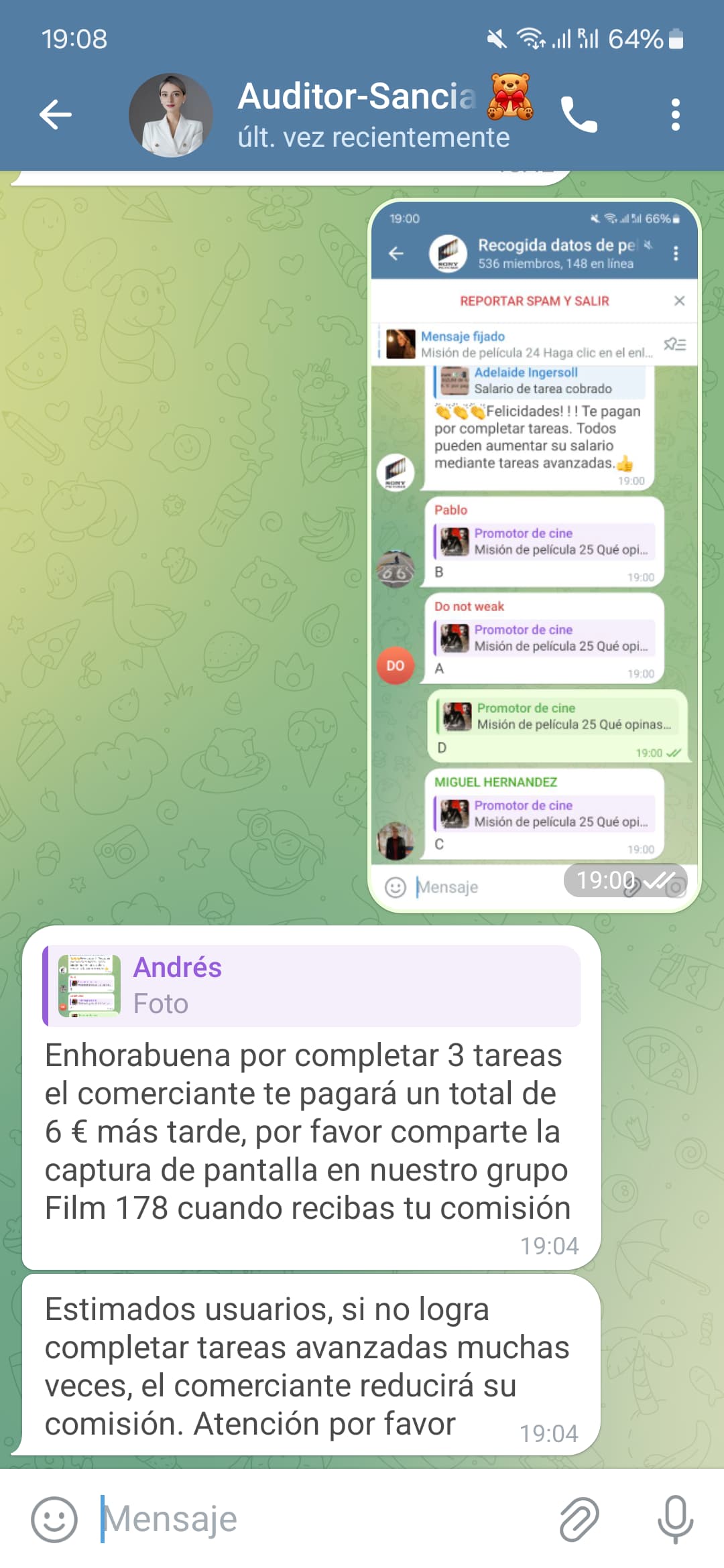Go back to the chat list

click(56, 114)
